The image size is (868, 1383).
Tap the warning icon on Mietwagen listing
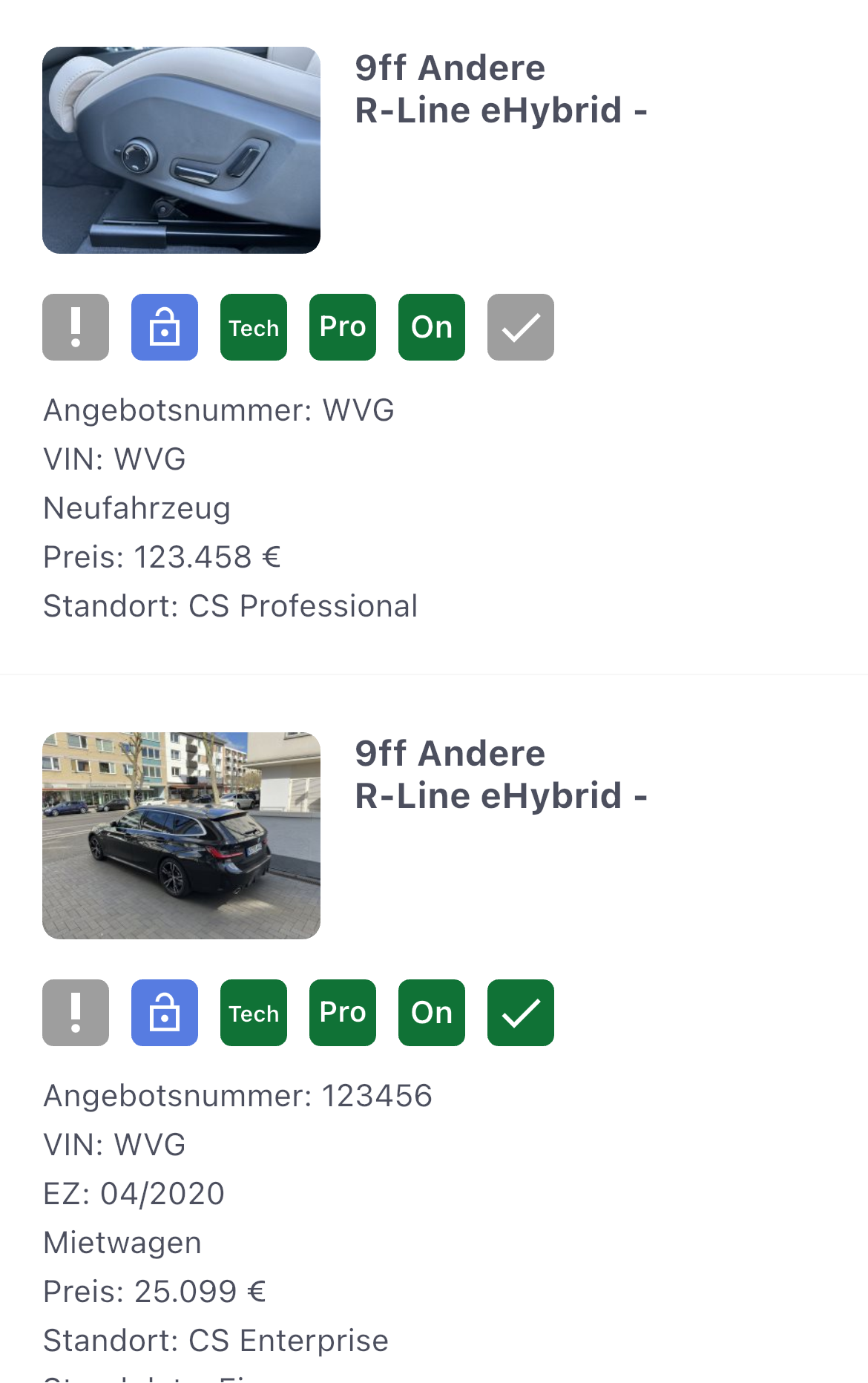[x=76, y=1013]
